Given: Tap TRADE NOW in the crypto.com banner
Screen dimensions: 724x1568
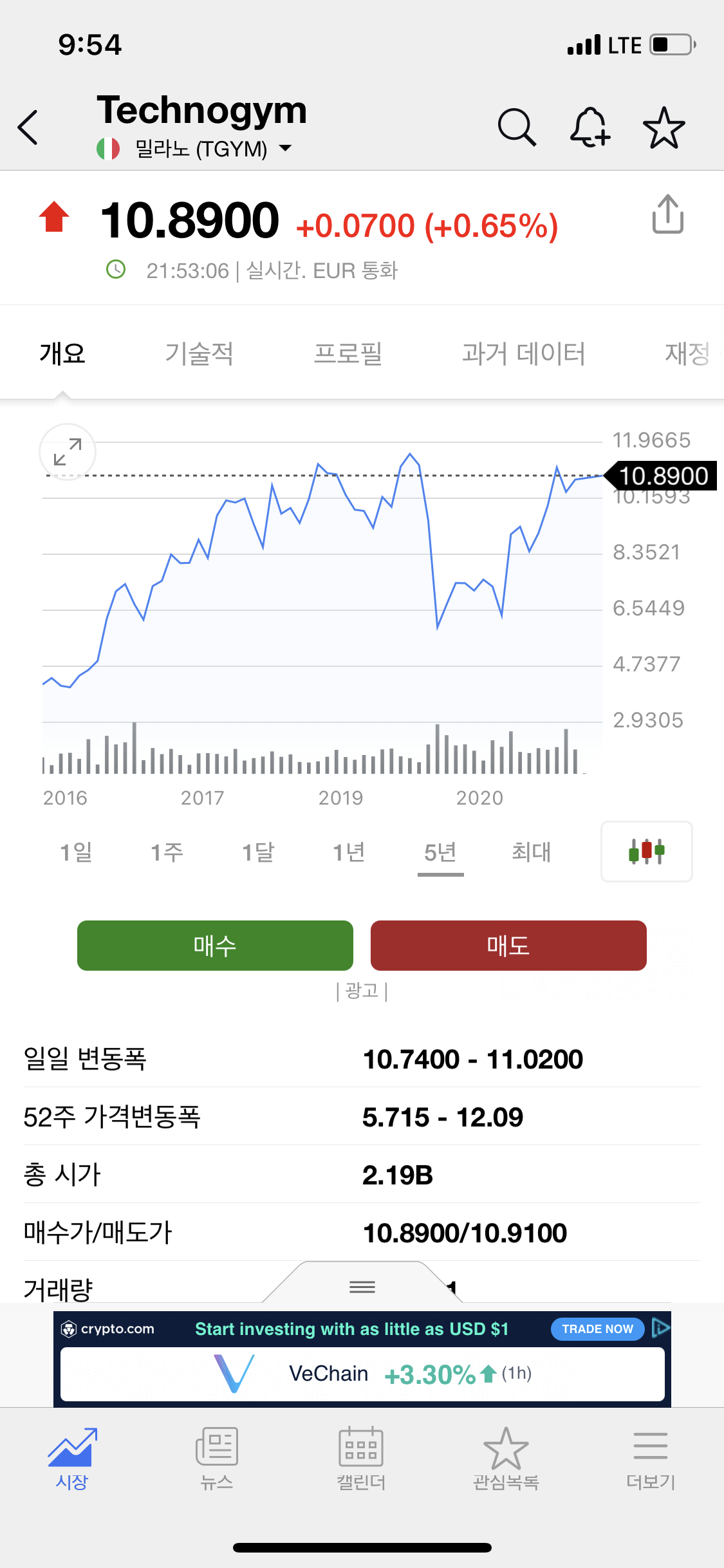Looking at the screenshot, I should click(597, 1329).
